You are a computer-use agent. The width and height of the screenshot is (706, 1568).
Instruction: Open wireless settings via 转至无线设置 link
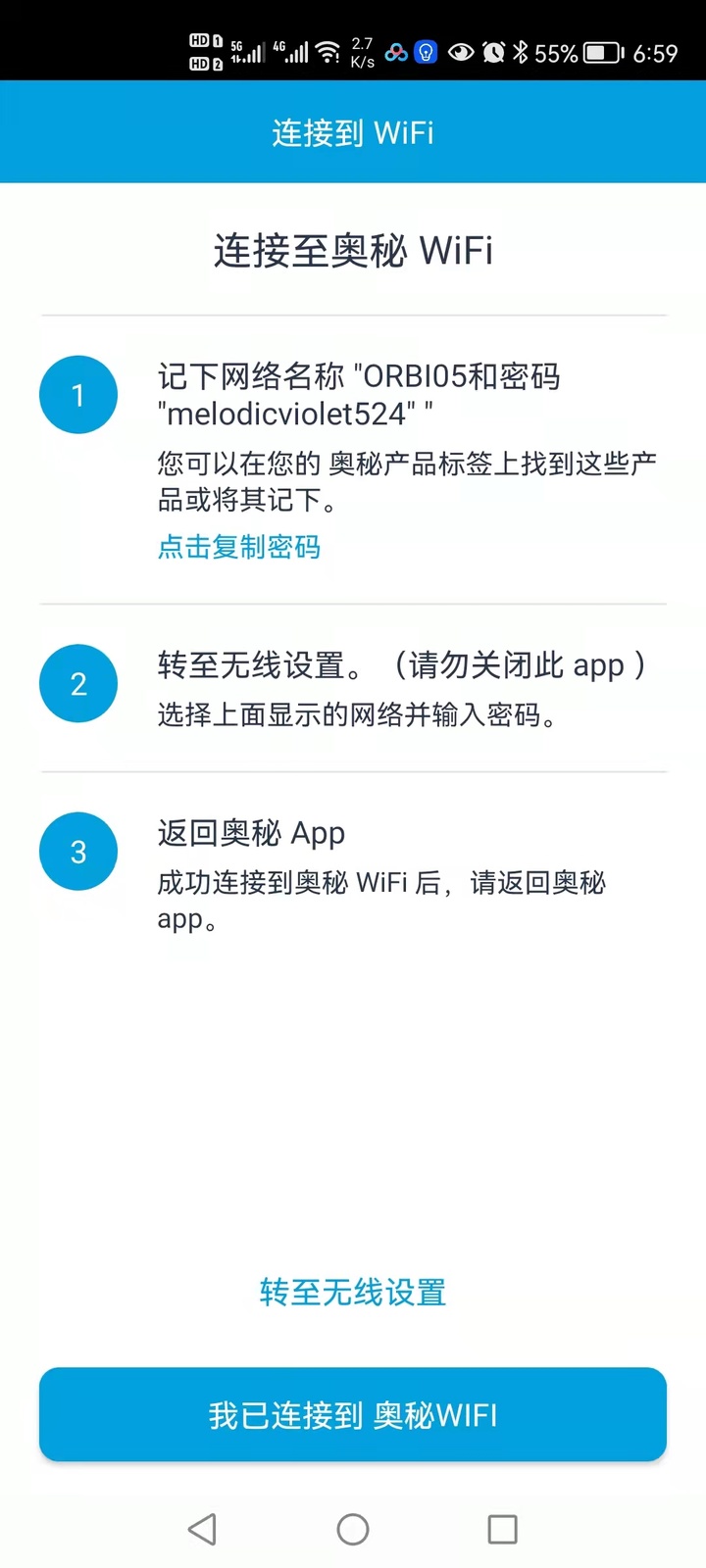[x=352, y=1293]
